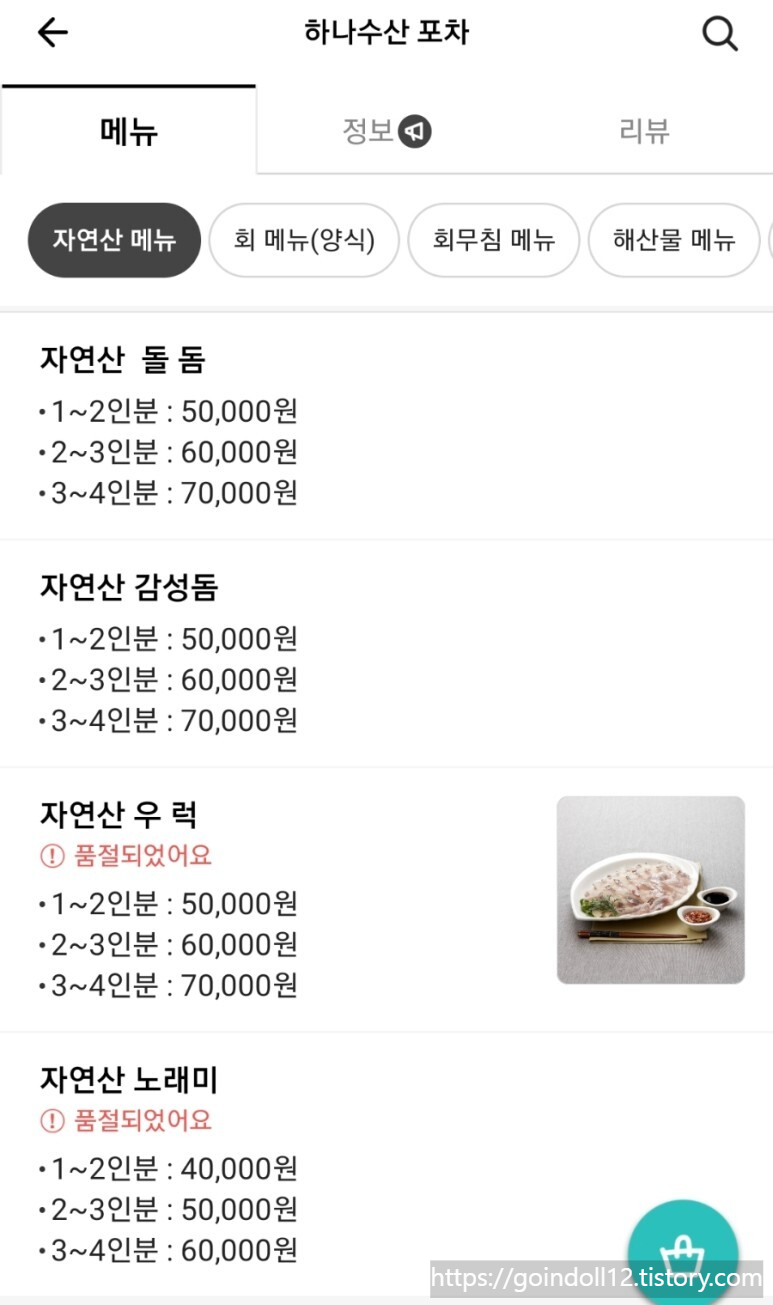Go back using the arrow icon
The height and width of the screenshot is (1305, 773).
tap(52, 33)
